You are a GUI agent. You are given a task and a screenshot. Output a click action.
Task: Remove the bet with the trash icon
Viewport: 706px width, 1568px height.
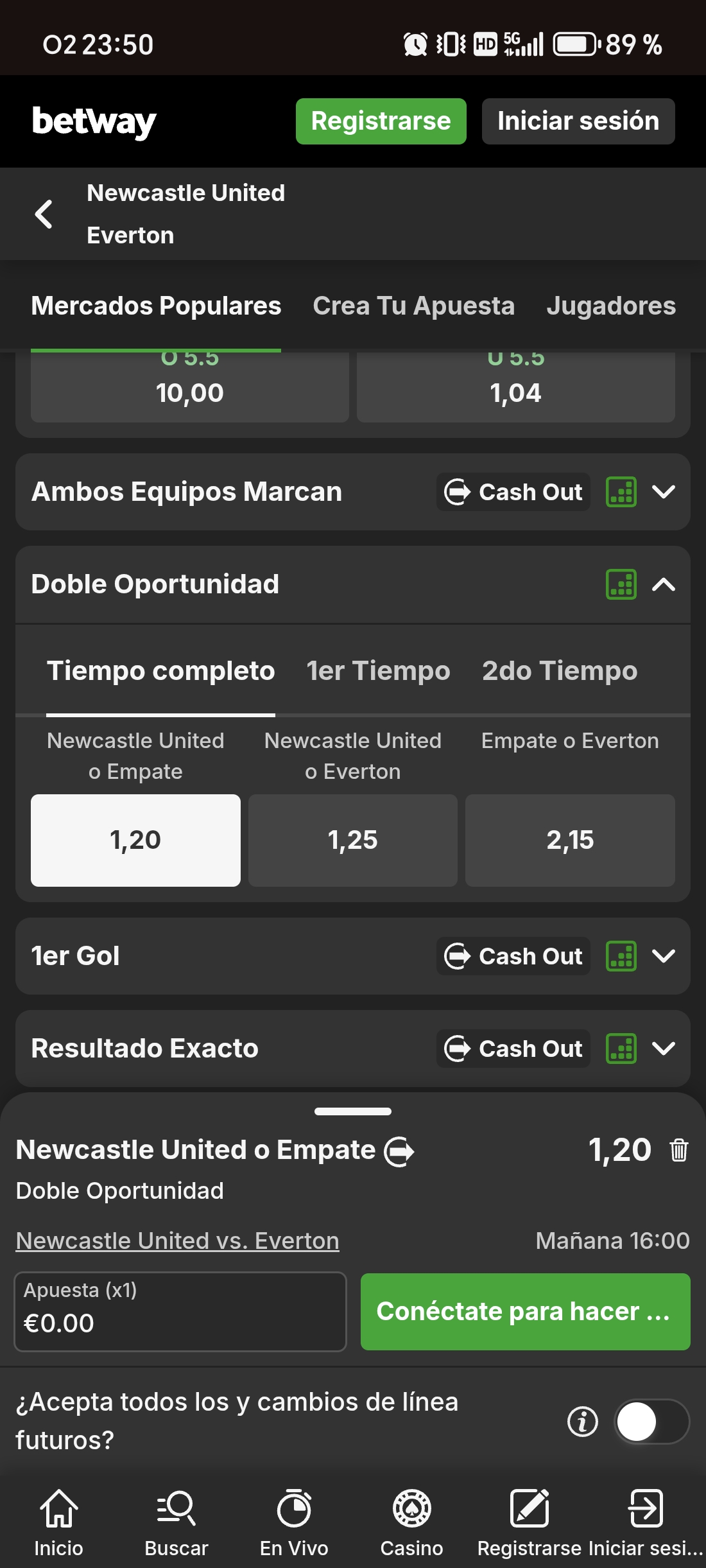[678, 1149]
